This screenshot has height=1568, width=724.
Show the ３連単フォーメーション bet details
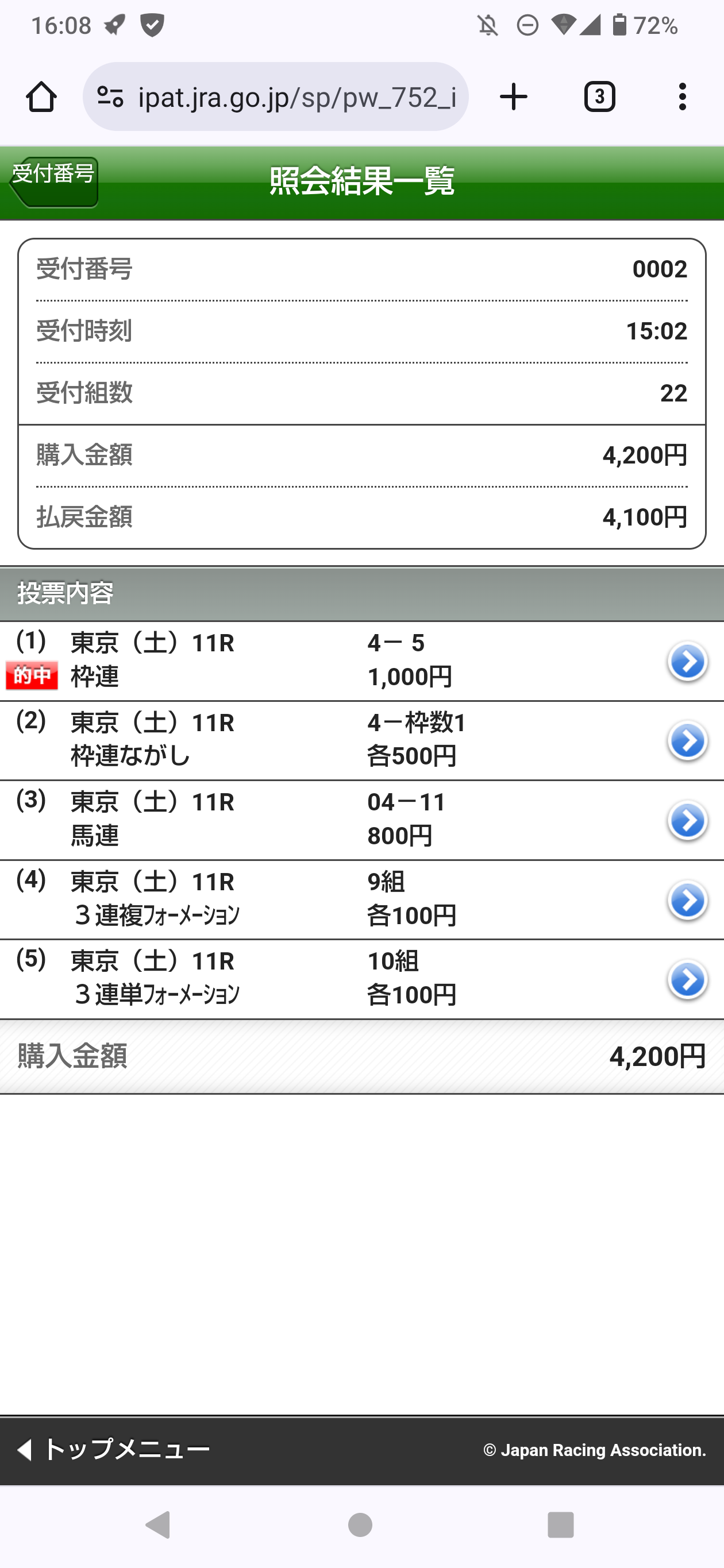687,980
